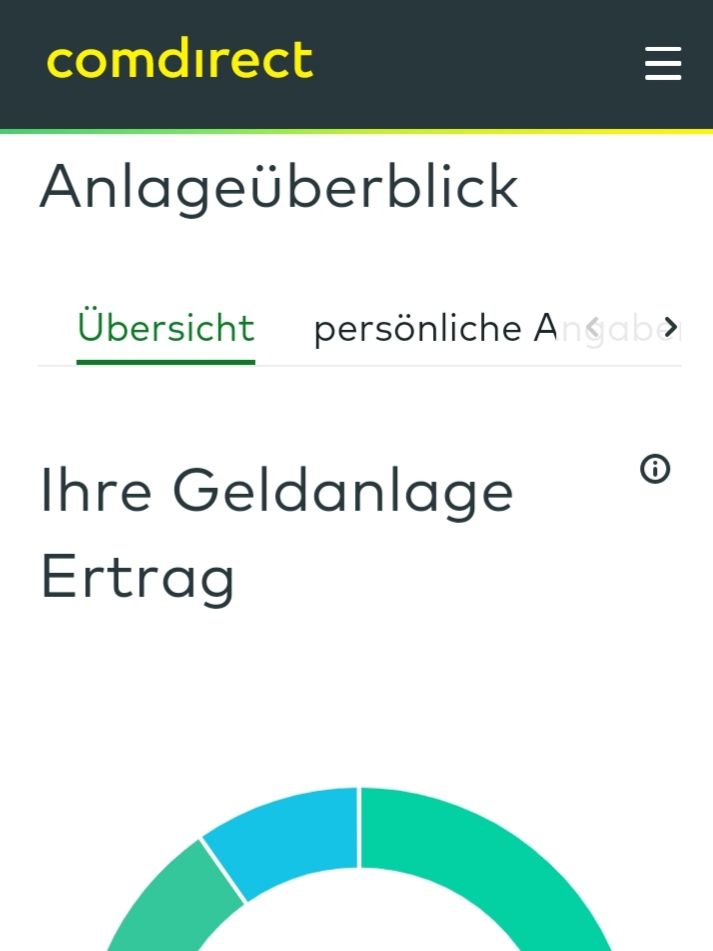The height and width of the screenshot is (951, 713).
Task: Tap the comdirect logo to go home
Action: tap(180, 61)
